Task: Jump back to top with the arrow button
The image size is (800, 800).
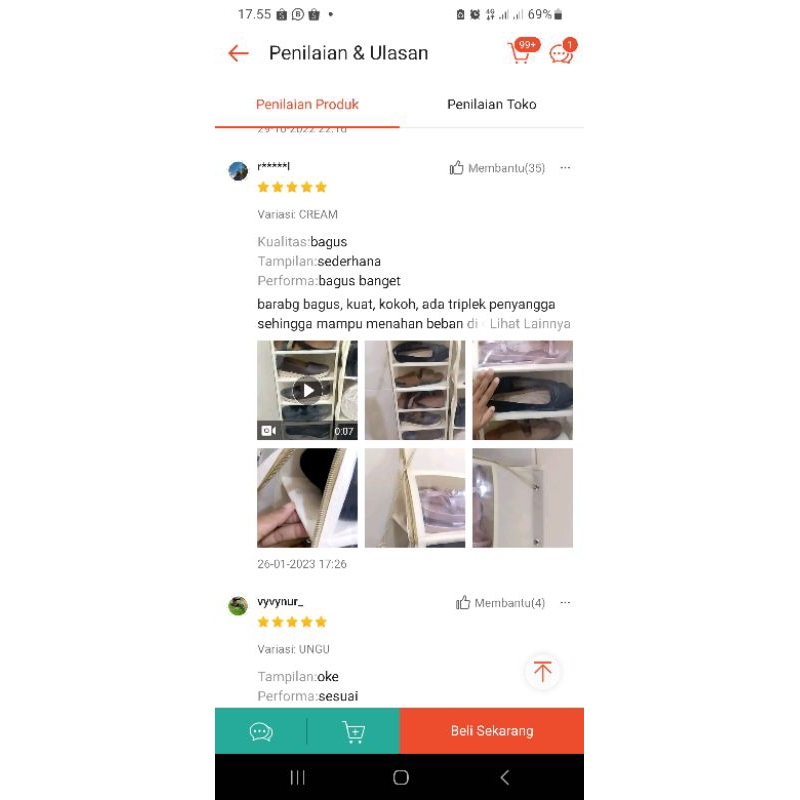Action: [x=542, y=671]
